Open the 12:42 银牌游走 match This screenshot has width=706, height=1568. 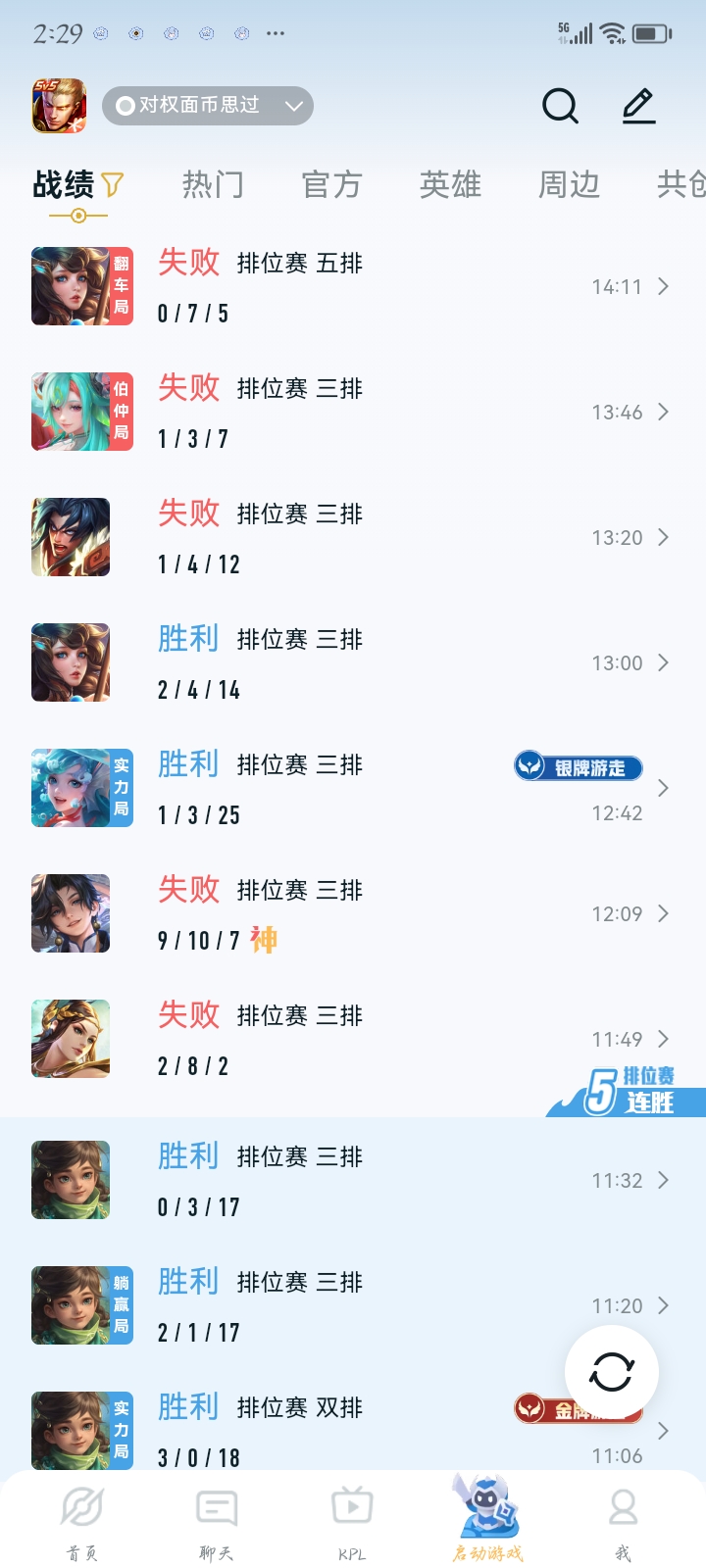(x=353, y=788)
